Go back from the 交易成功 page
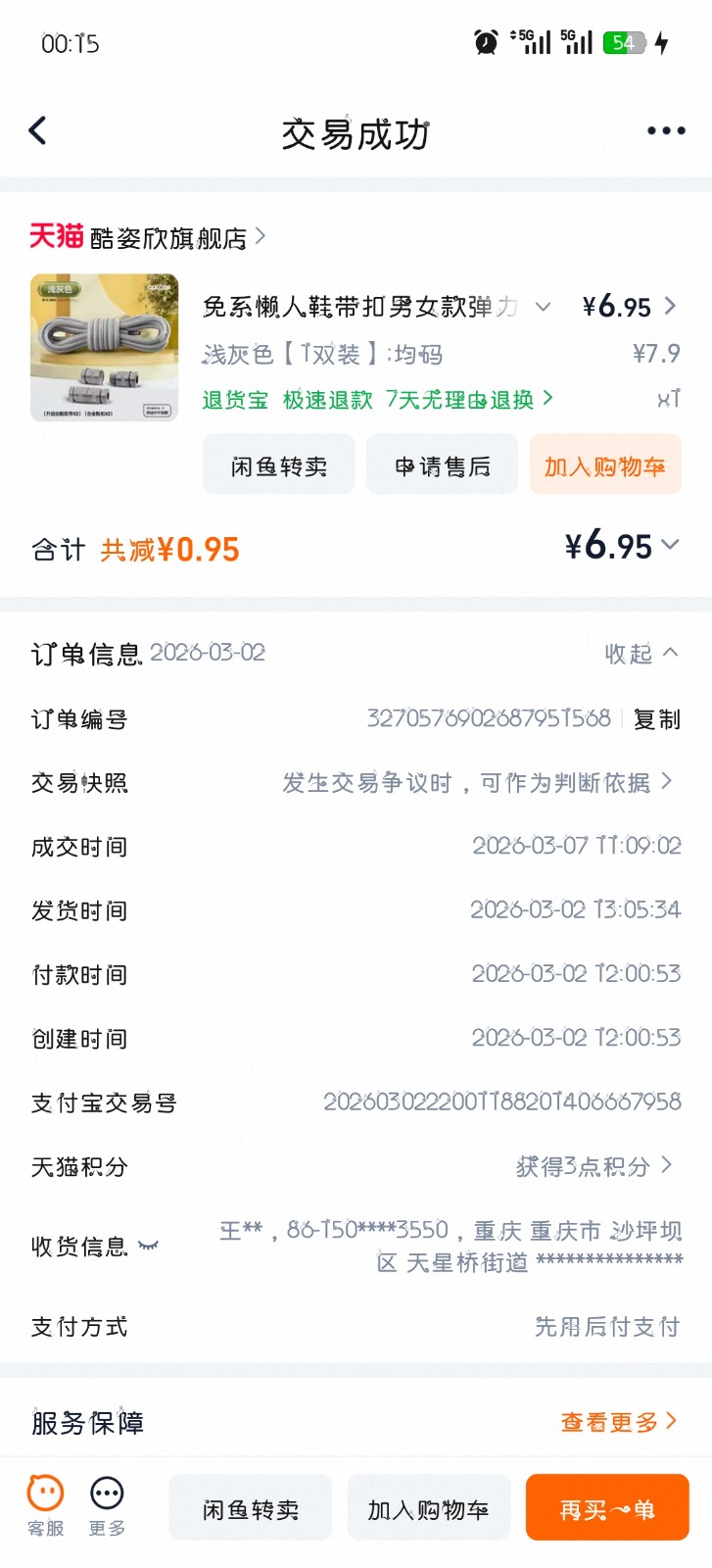The height and width of the screenshot is (1568, 712). pos(38,130)
